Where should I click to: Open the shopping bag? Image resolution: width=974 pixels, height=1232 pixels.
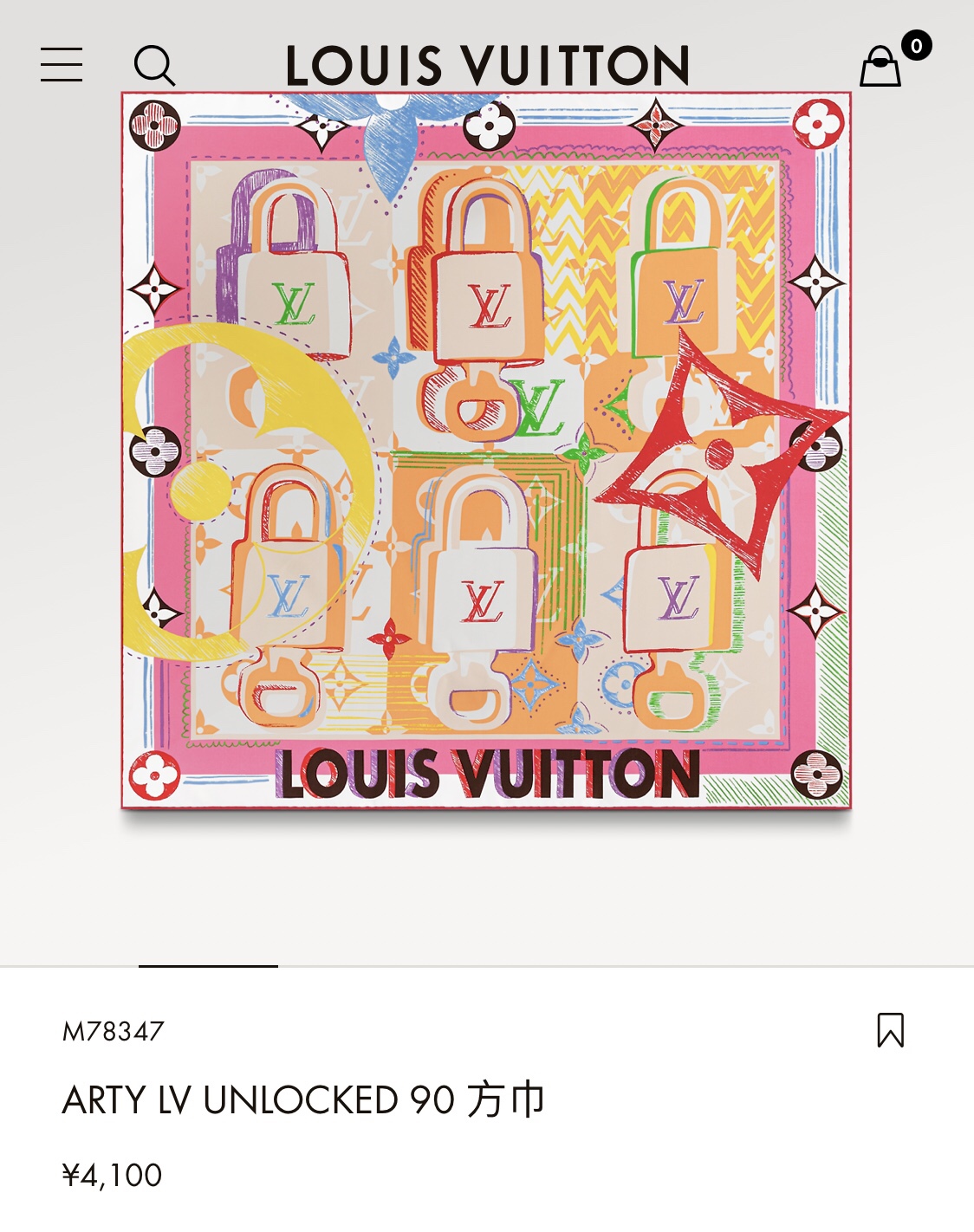click(881, 66)
